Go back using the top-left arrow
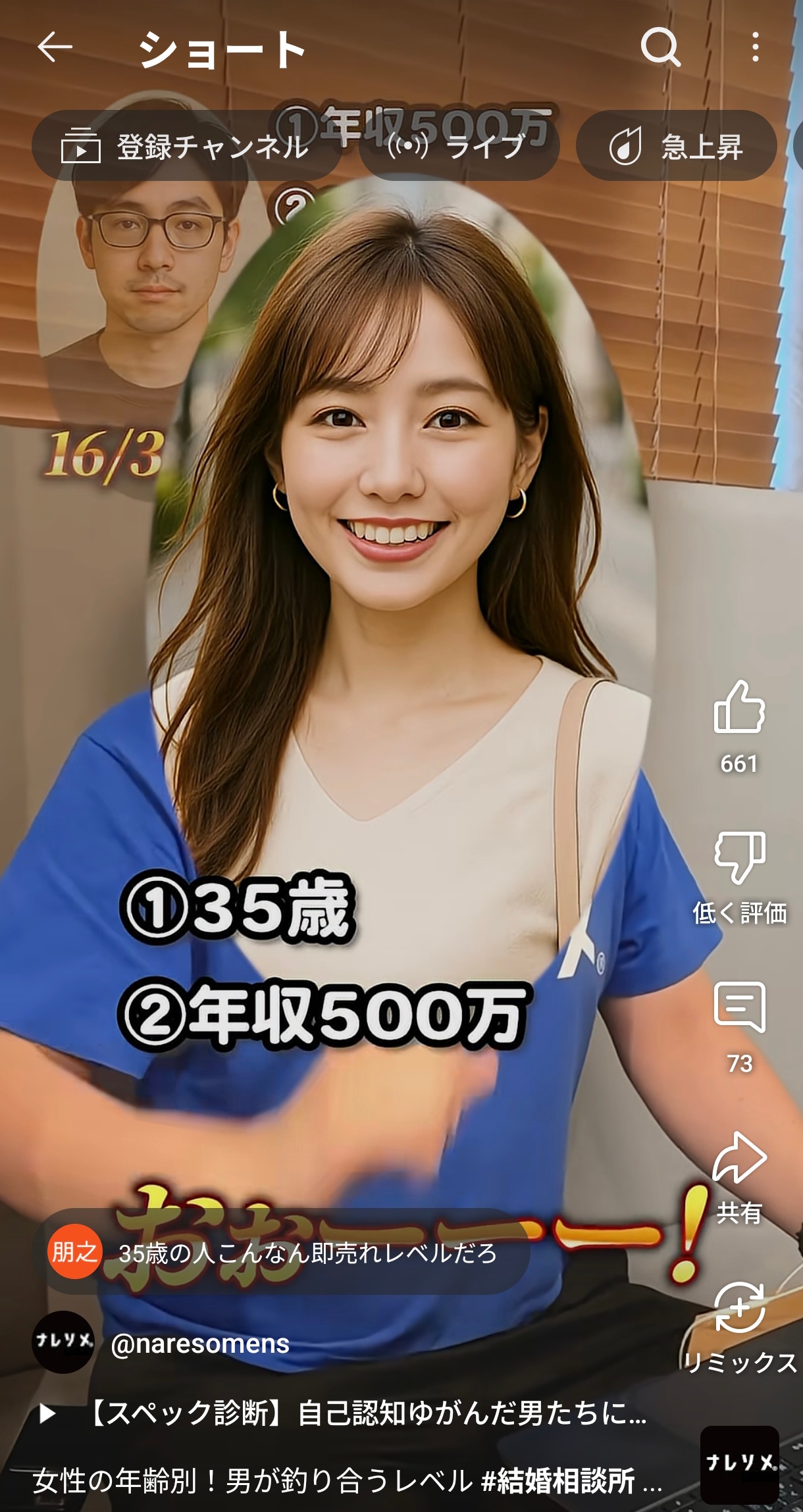This screenshot has height=1512, width=803. pos(55,48)
